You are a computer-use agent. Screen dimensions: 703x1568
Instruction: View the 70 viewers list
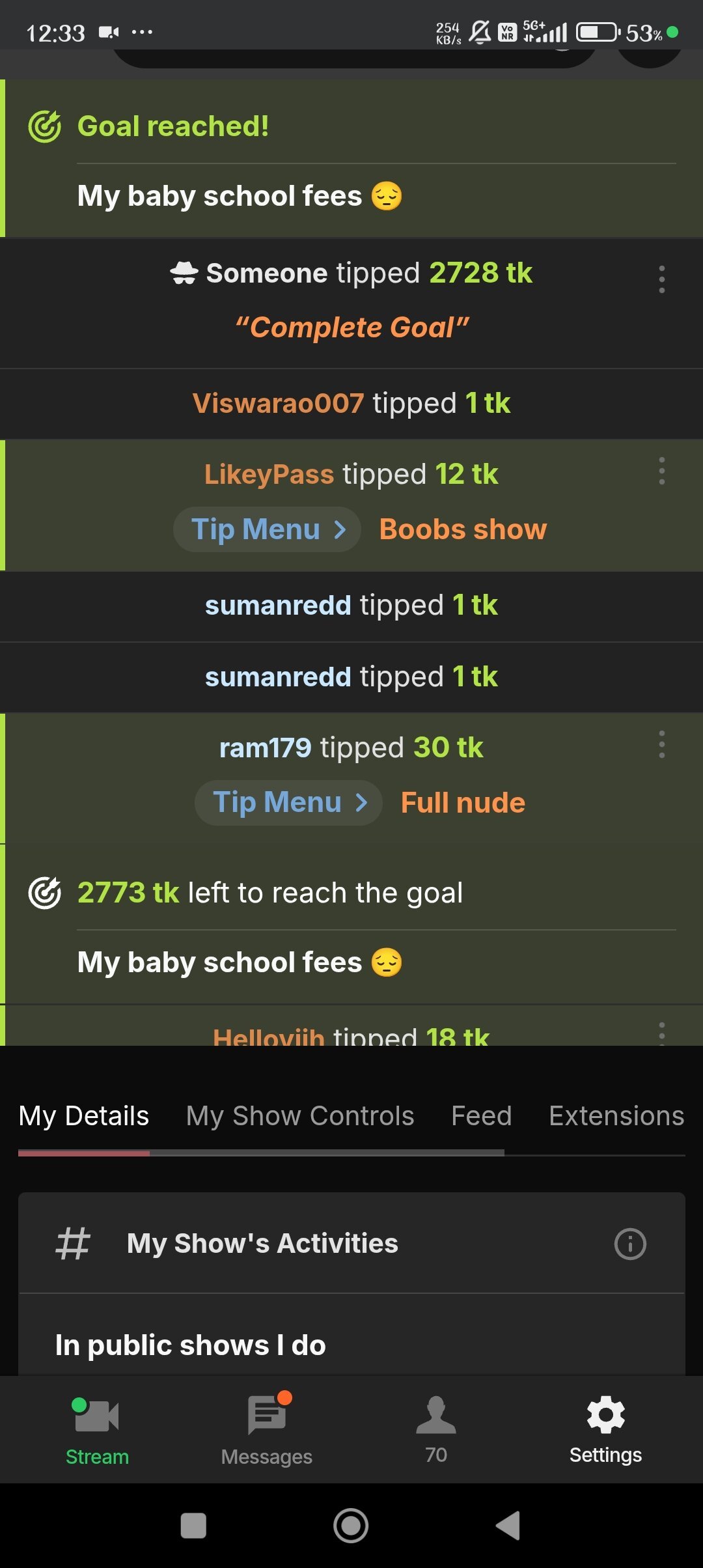point(436,1430)
